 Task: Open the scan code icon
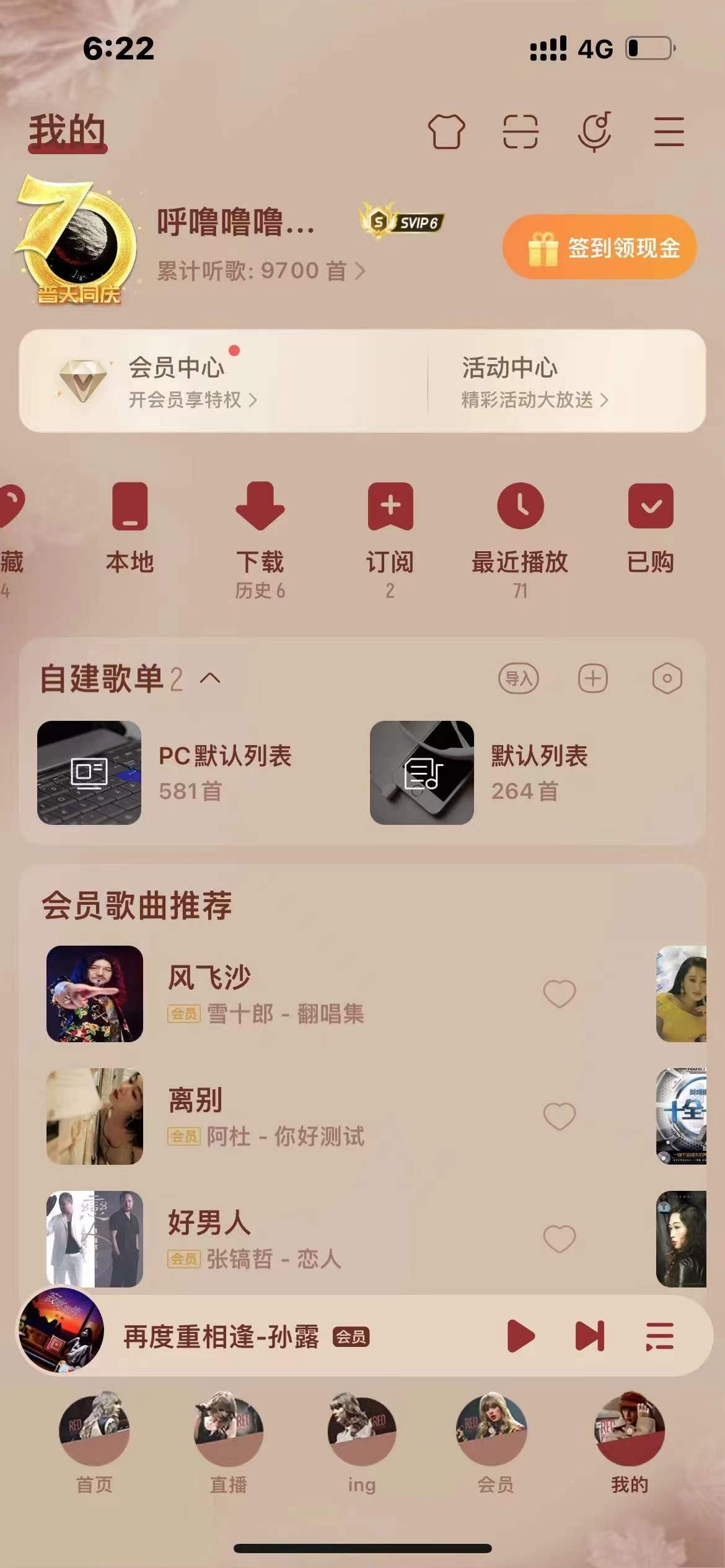coord(520,132)
